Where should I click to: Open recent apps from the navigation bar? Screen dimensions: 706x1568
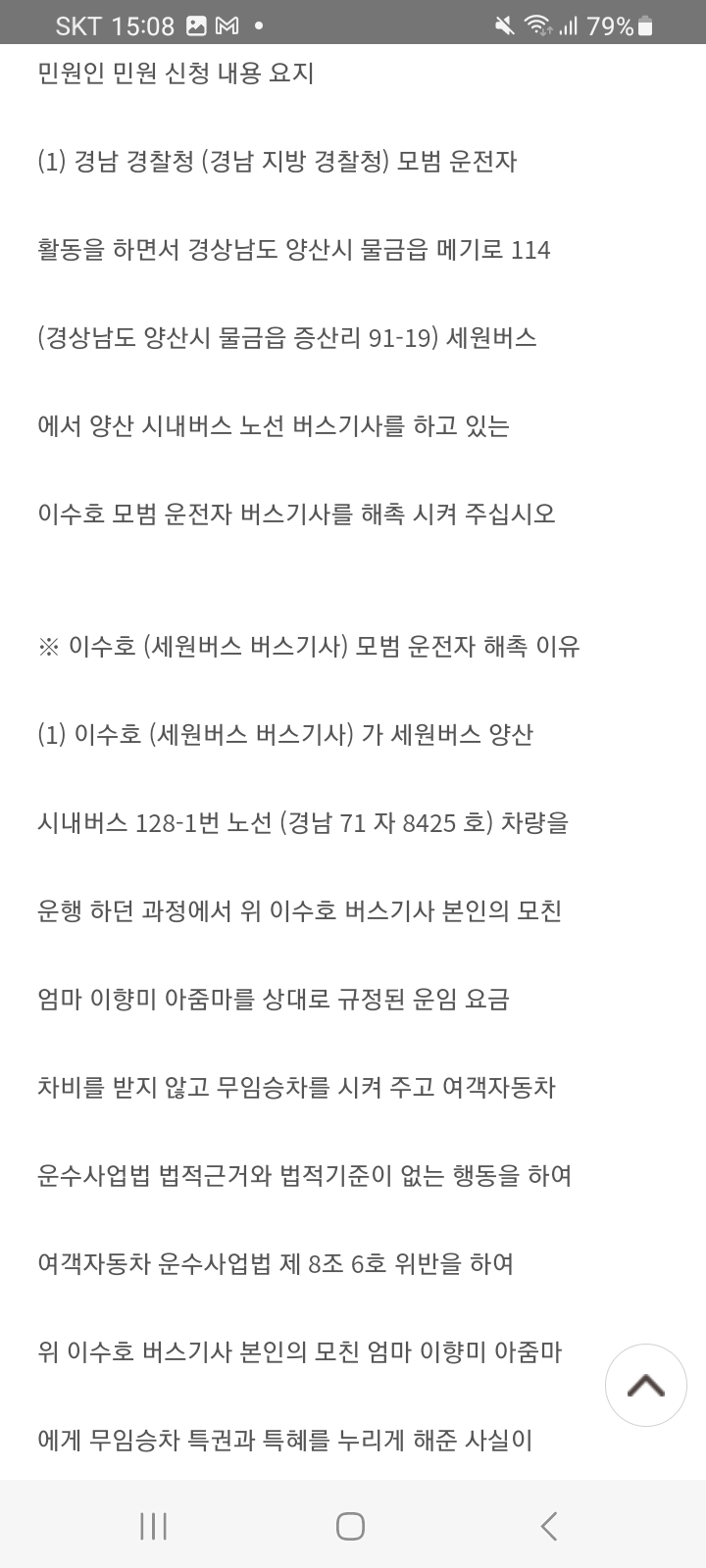[x=154, y=1526]
